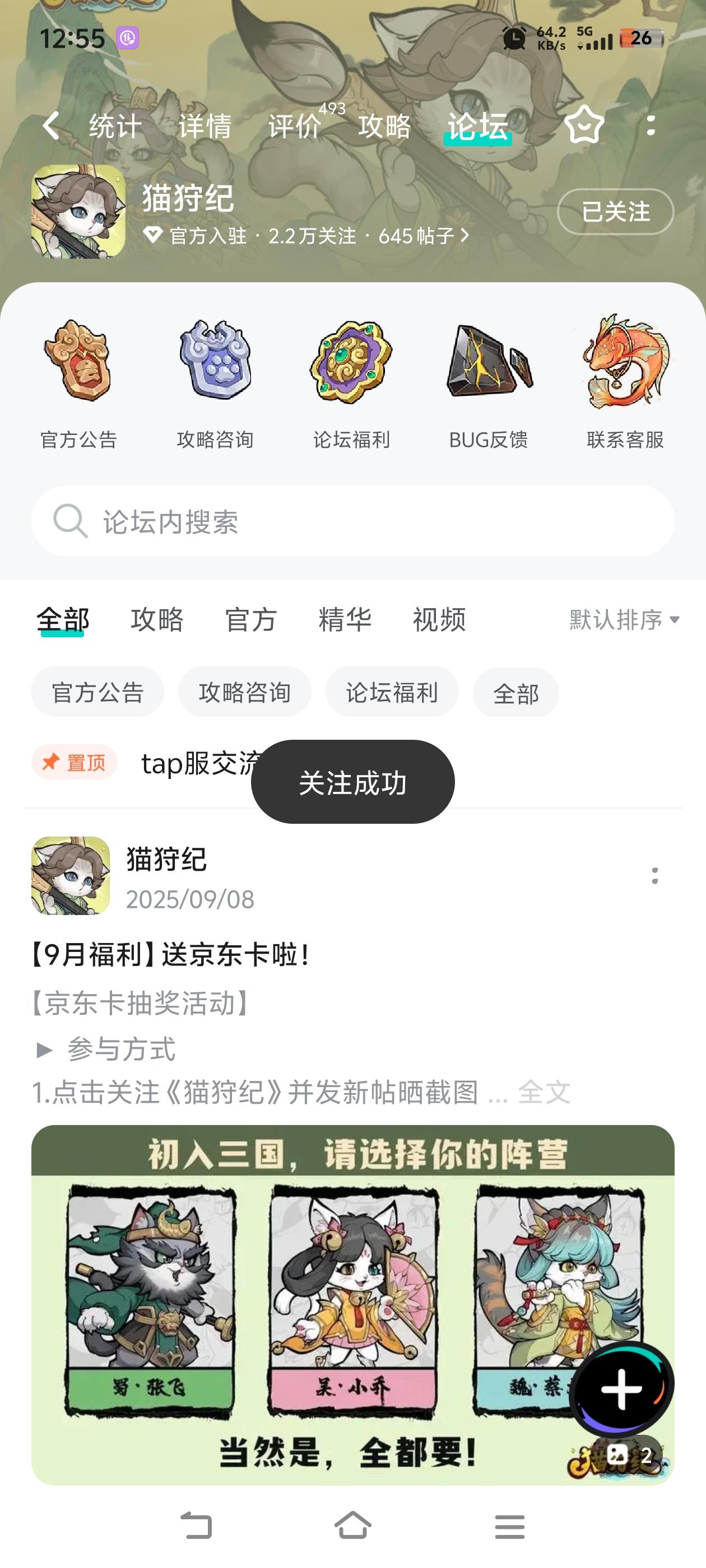
Task: Open options for the 9月福利 post
Action: pyautogui.click(x=655, y=876)
